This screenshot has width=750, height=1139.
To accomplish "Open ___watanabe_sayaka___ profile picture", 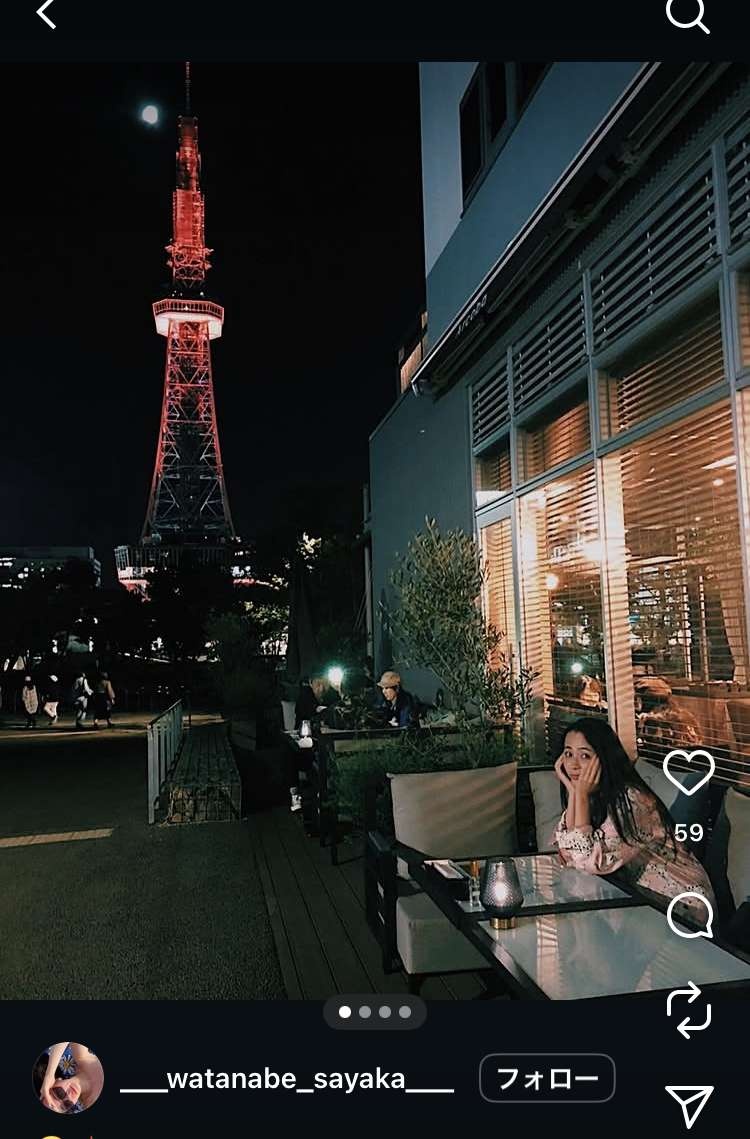I will click(x=68, y=1078).
